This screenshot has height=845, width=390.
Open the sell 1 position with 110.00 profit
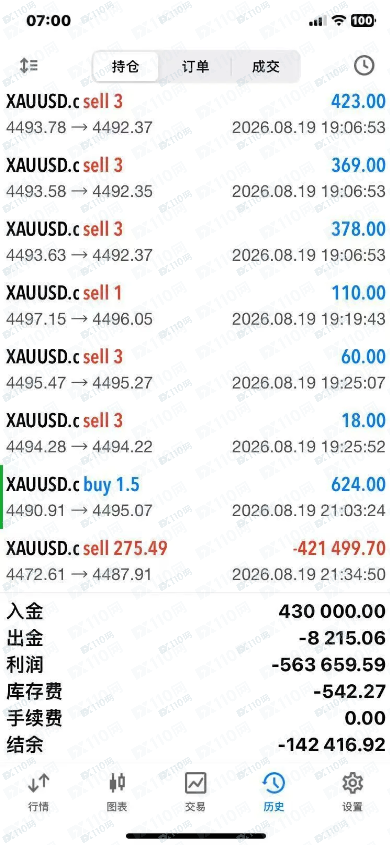pos(195,305)
